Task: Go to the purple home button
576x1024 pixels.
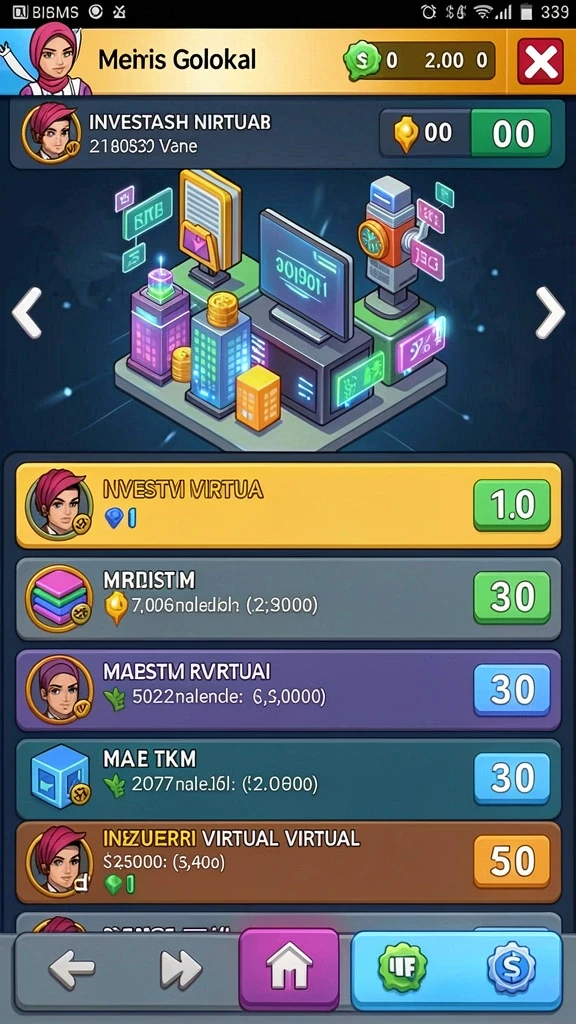Action: pyautogui.click(x=289, y=968)
